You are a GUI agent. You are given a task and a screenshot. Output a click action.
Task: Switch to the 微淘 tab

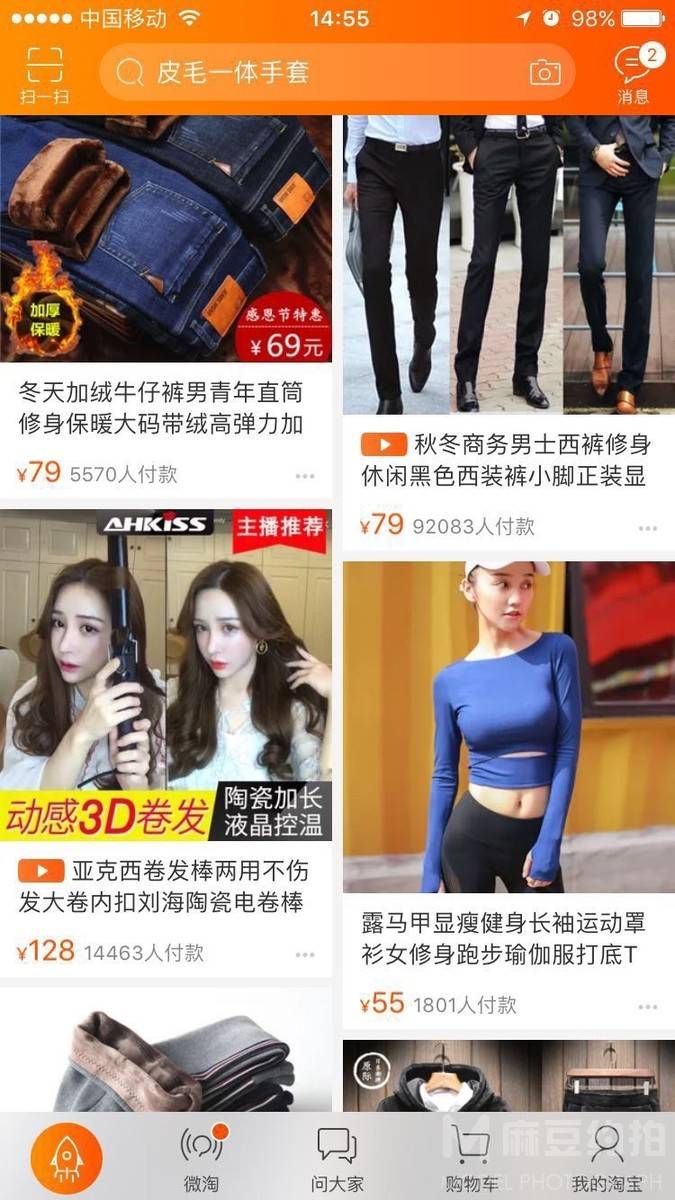pyautogui.click(x=201, y=1160)
